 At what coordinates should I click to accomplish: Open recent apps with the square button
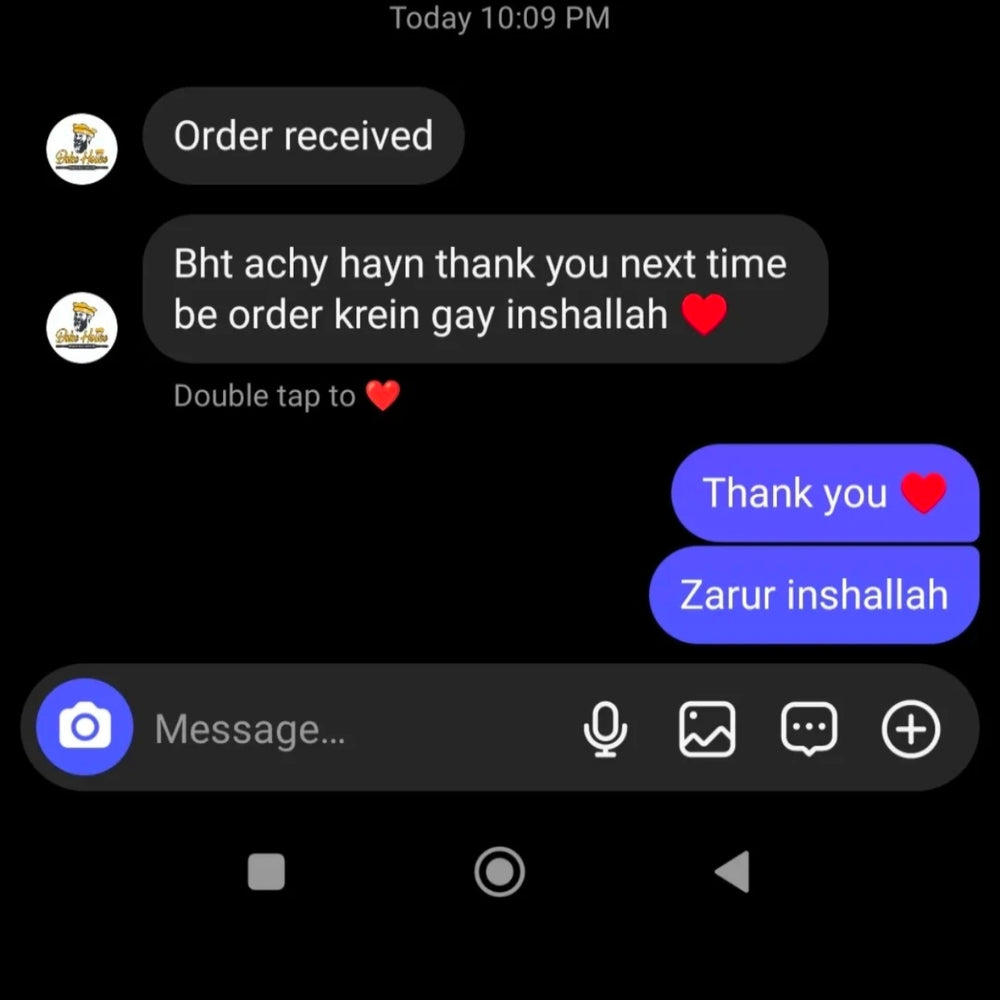pyautogui.click(x=266, y=871)
